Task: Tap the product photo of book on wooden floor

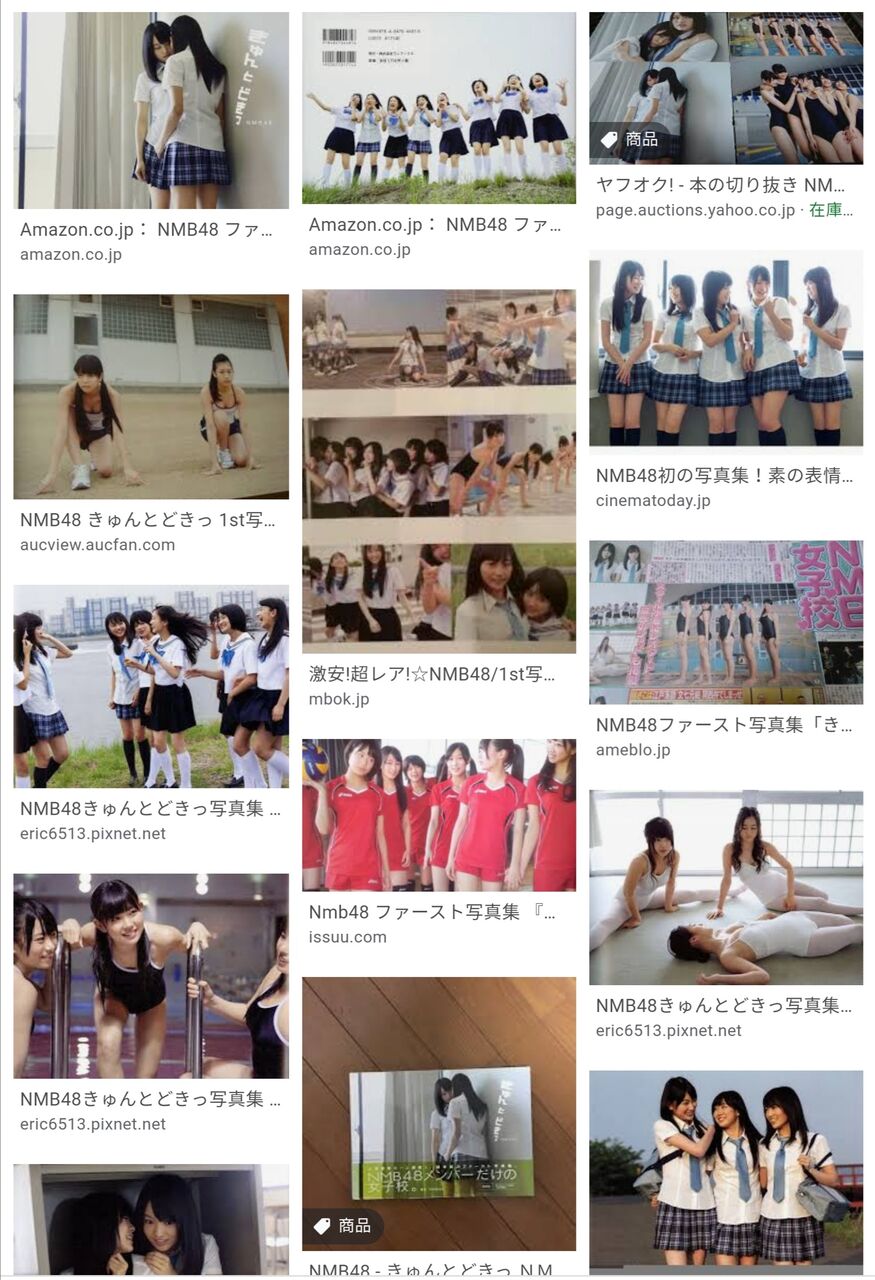Action: click(x=439, y=1113)
